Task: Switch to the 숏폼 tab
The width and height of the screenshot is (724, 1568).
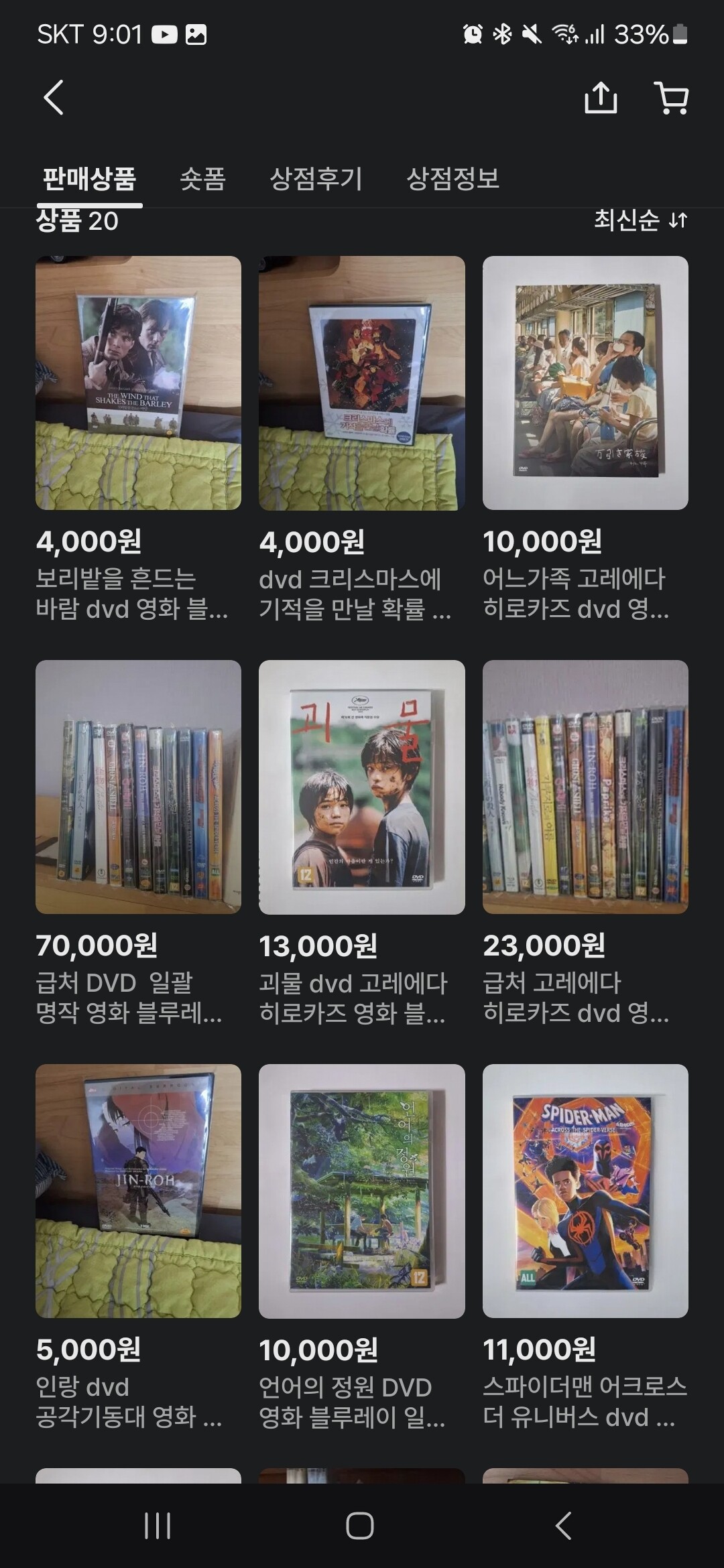Action: [202, 179]
